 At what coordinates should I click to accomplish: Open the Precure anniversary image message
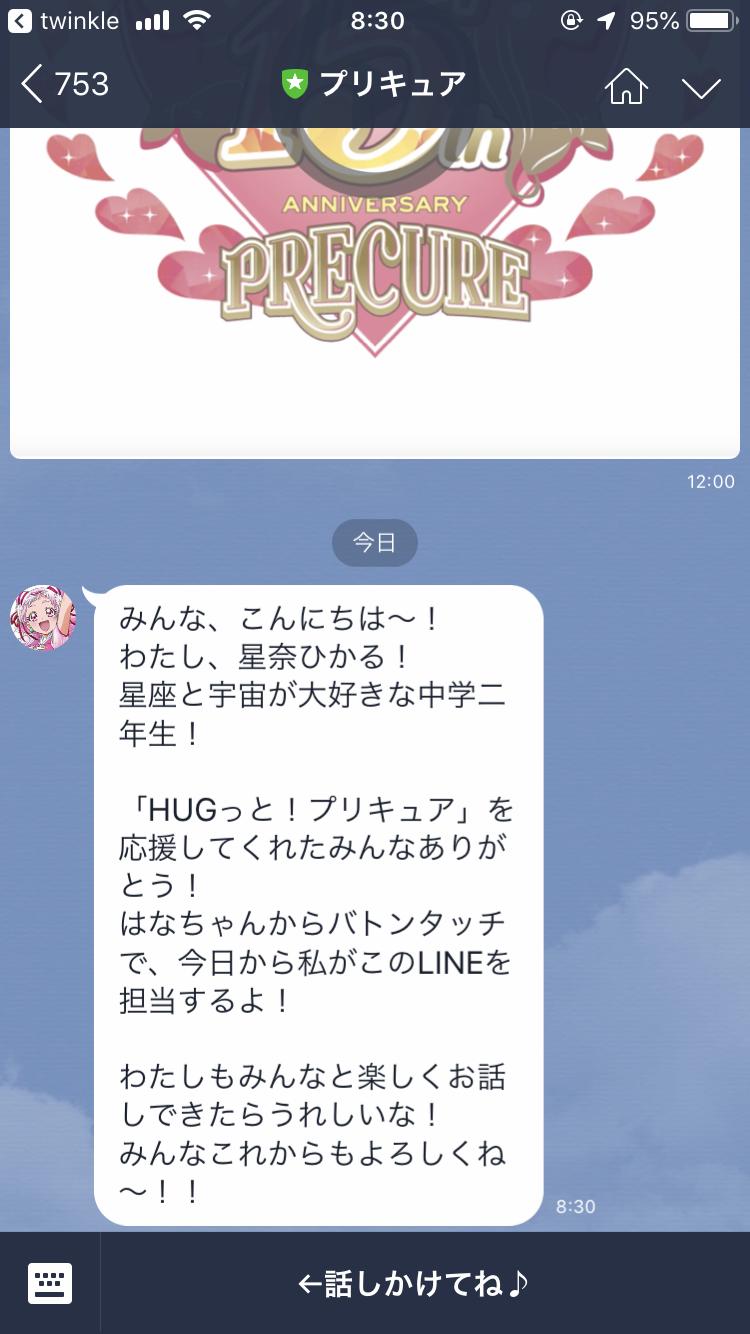point(375,290)
